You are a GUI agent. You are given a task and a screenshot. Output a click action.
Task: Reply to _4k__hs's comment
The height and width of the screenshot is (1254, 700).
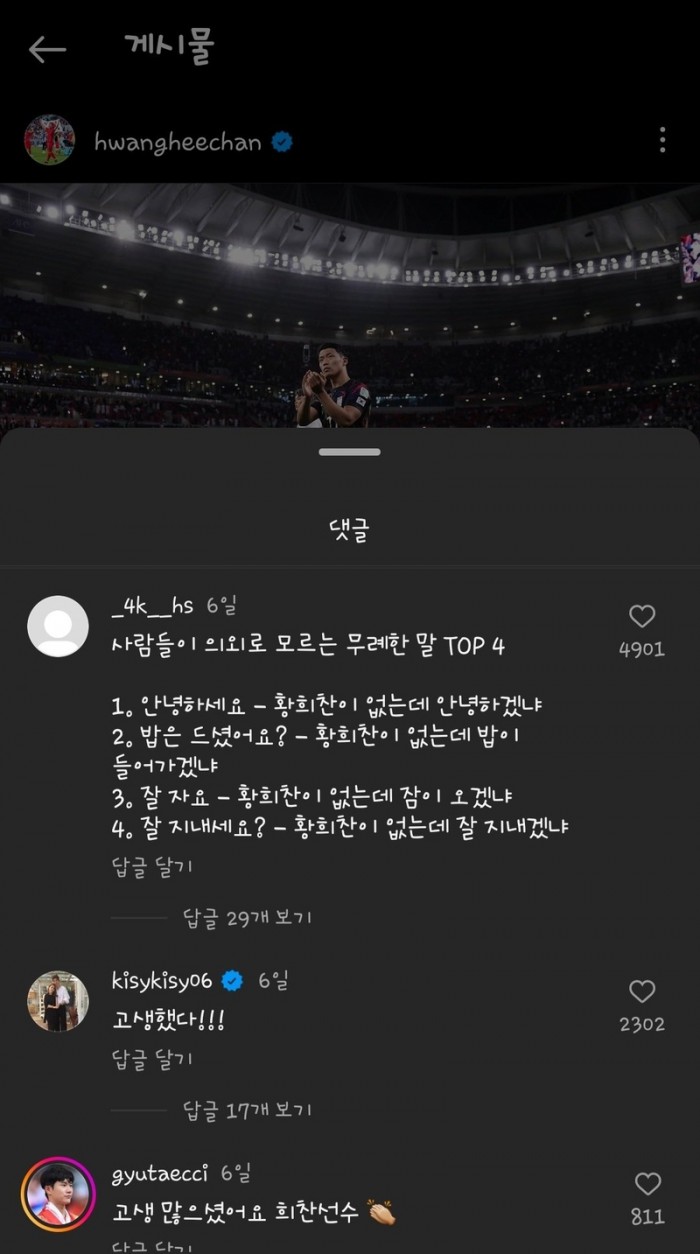[152, 866]
